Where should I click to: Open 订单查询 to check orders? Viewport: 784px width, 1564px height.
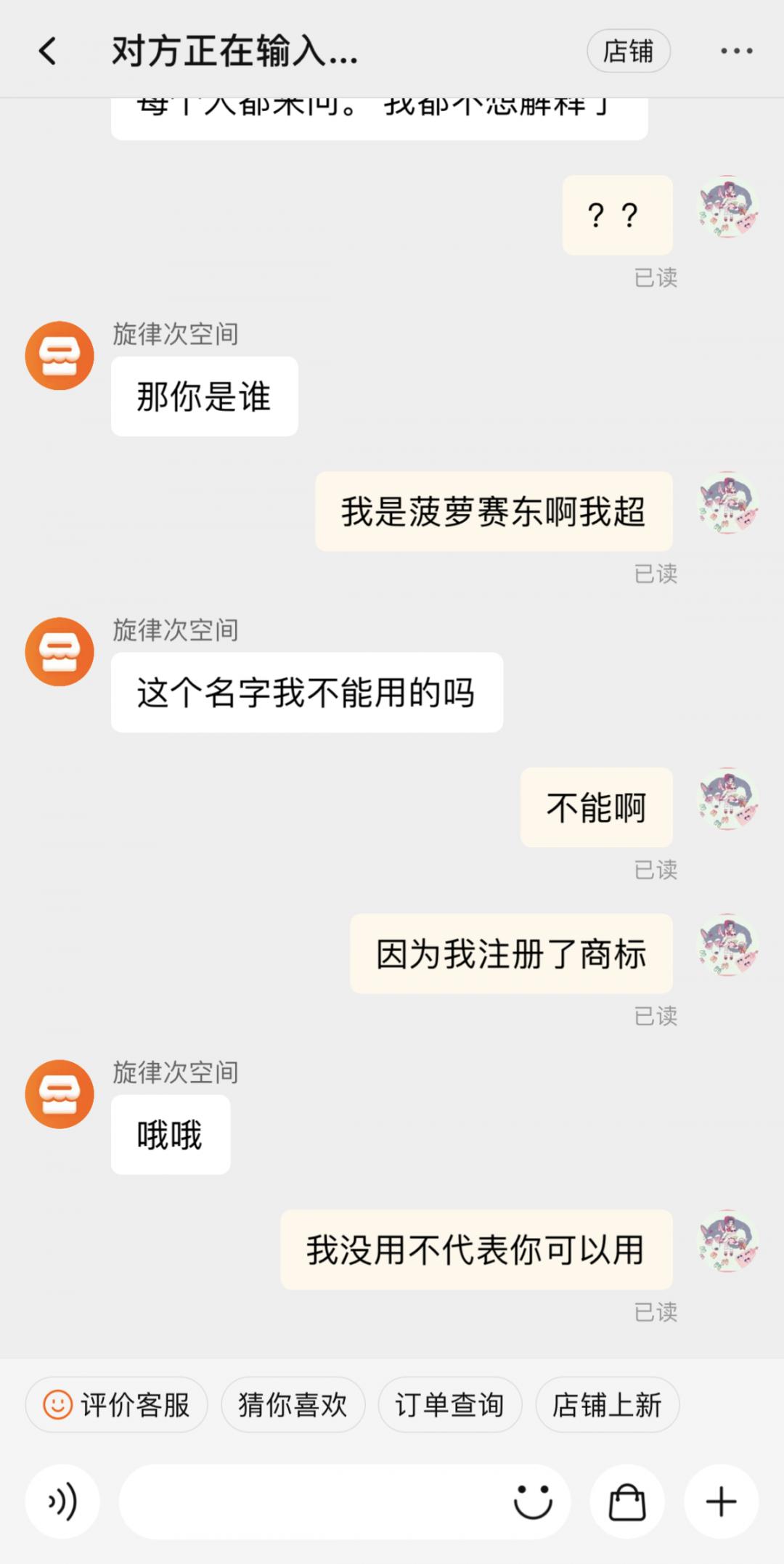click(450, 1404)
